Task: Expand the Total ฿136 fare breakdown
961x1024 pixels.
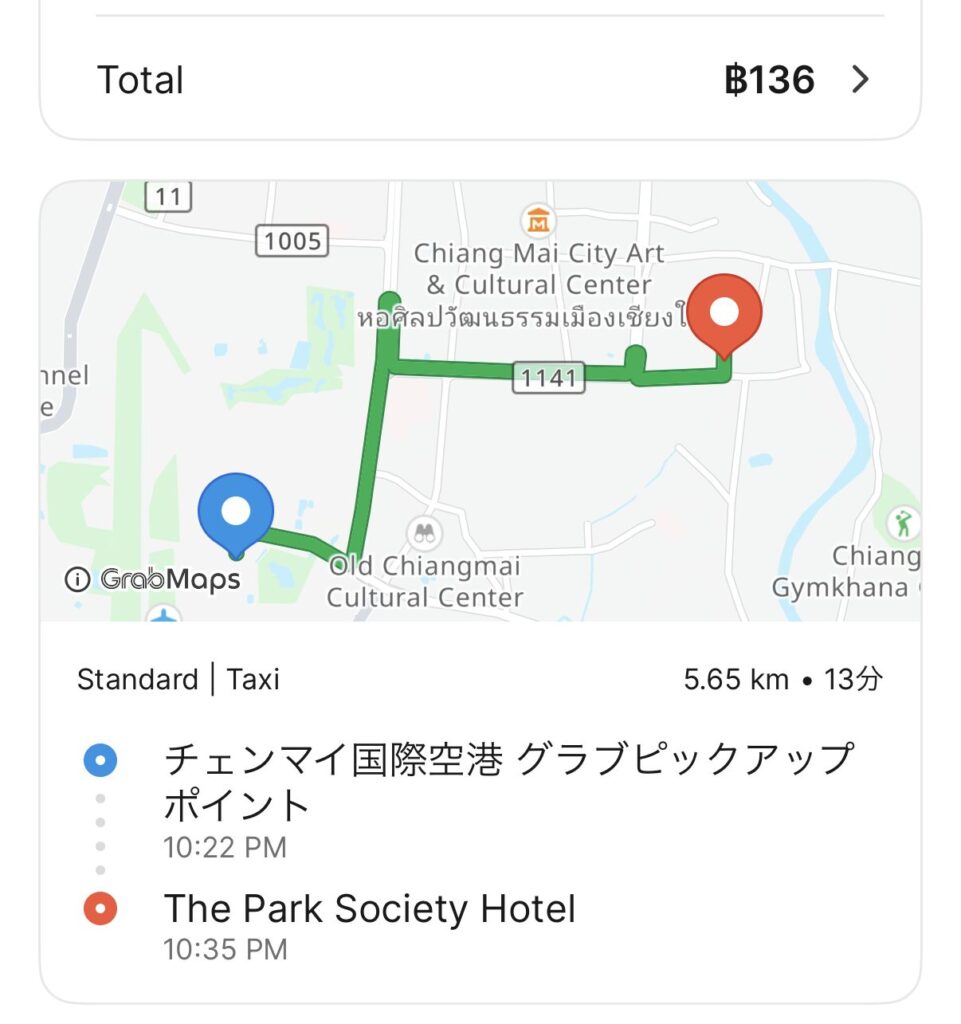Action: click(x=859, y=80)
